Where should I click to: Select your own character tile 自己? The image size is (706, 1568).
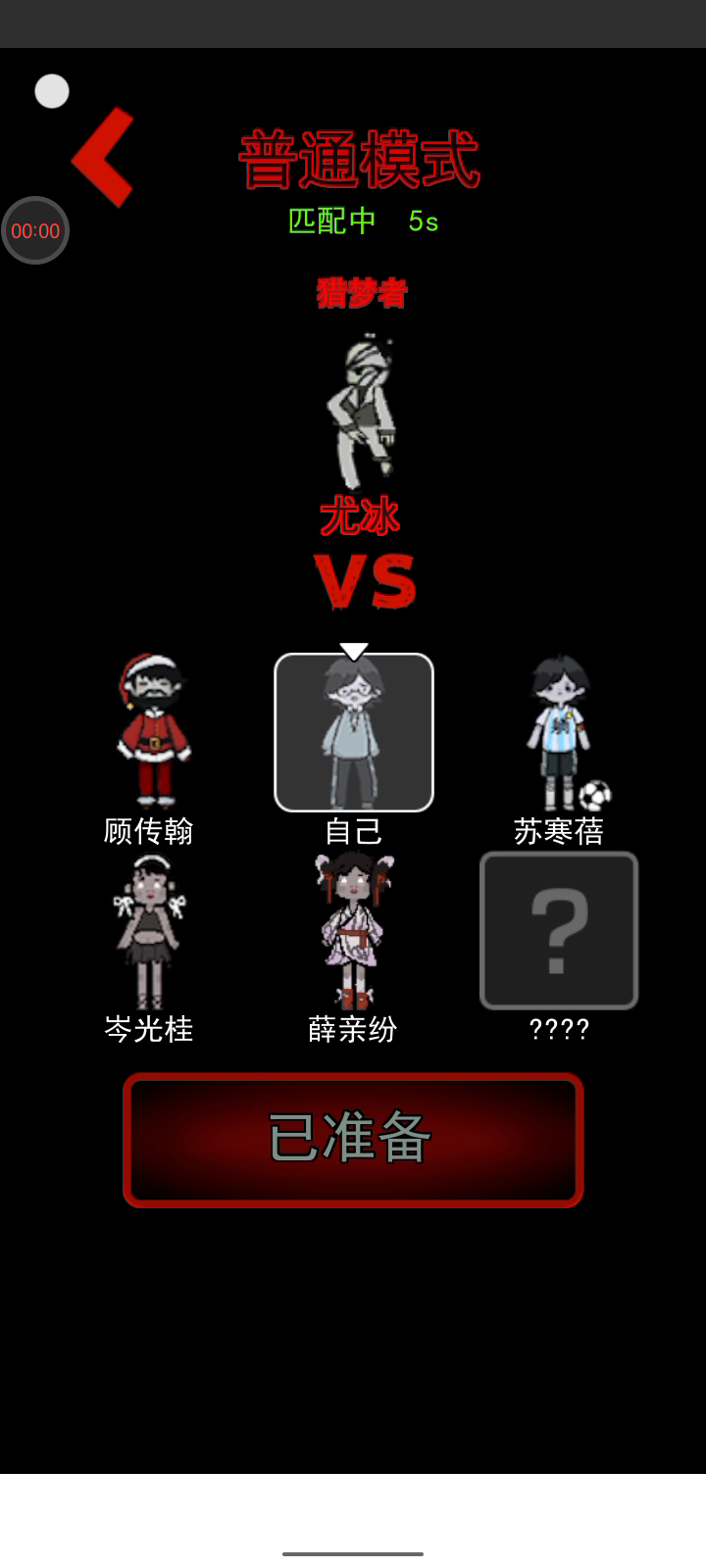coord(354,733)
